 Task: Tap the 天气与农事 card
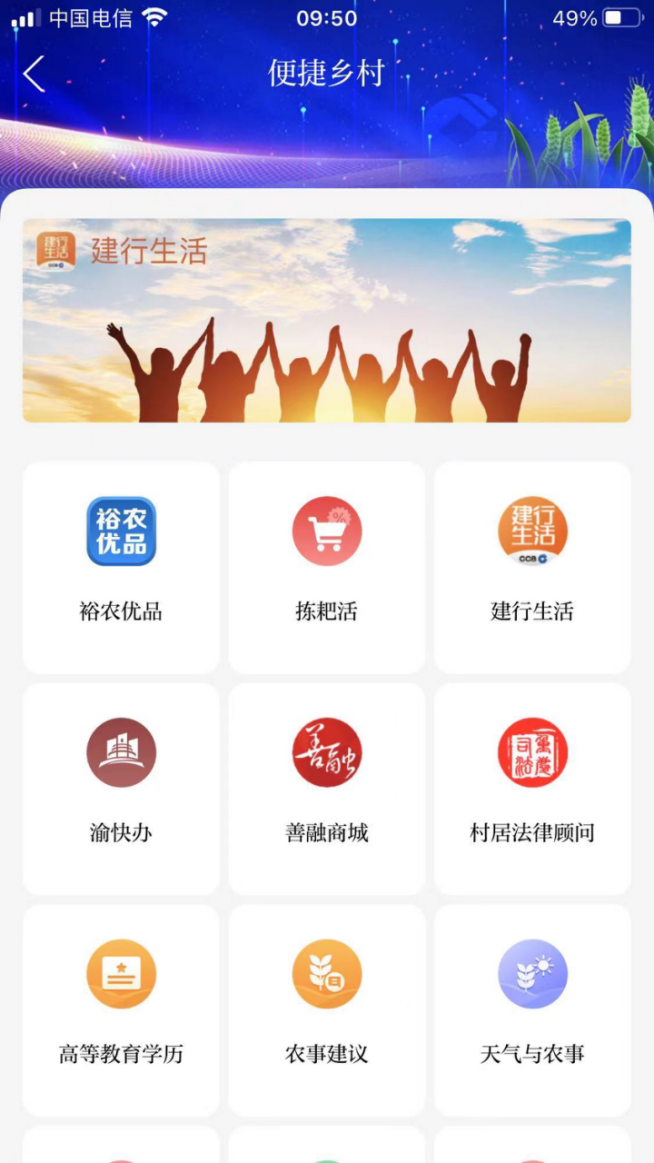pos(532,1010)
